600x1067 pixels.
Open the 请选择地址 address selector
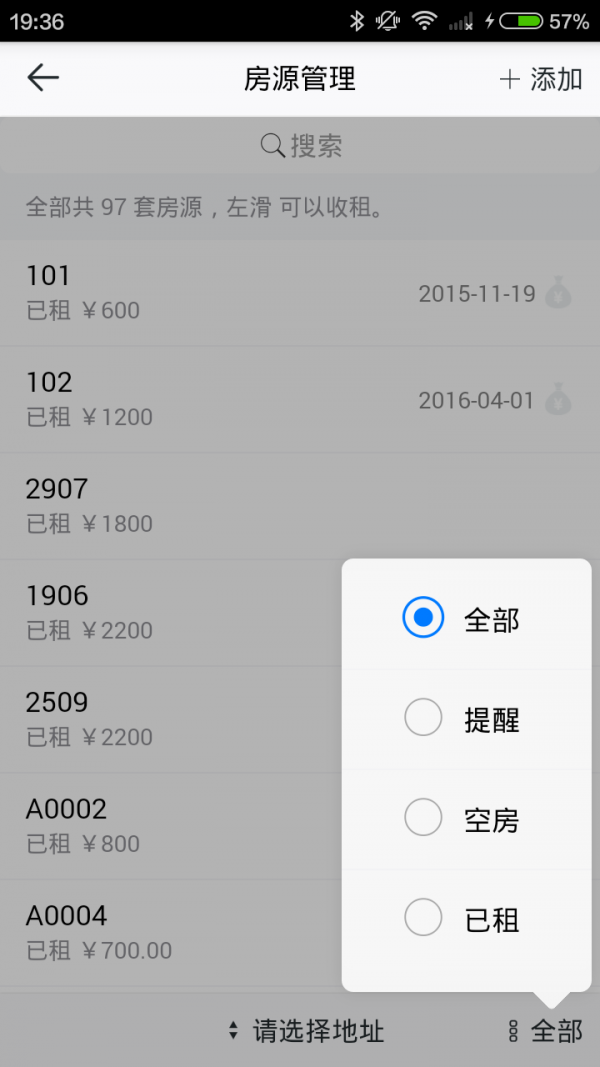coord(306,1031)
